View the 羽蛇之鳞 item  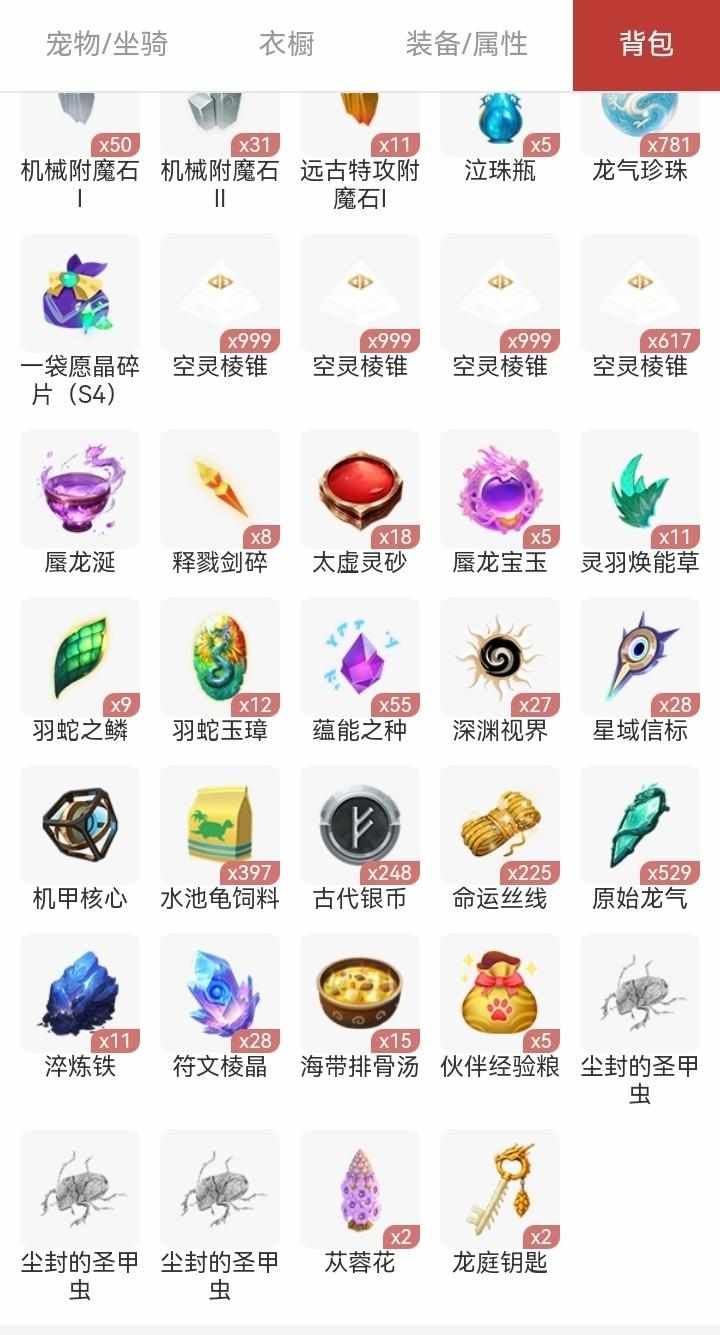pyautogui.click(x=80, y=658)
